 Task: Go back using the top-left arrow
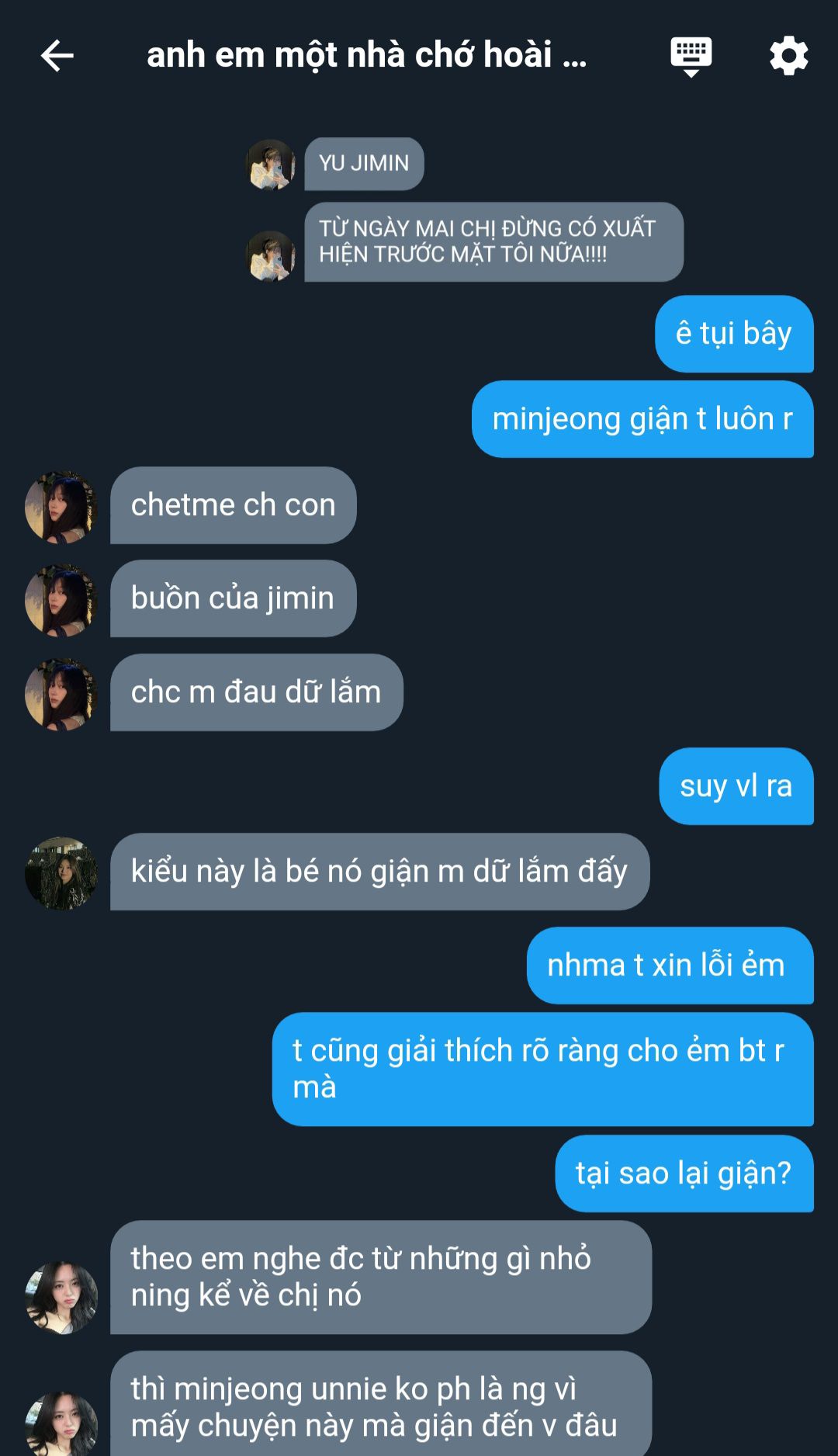coord(57,56)
